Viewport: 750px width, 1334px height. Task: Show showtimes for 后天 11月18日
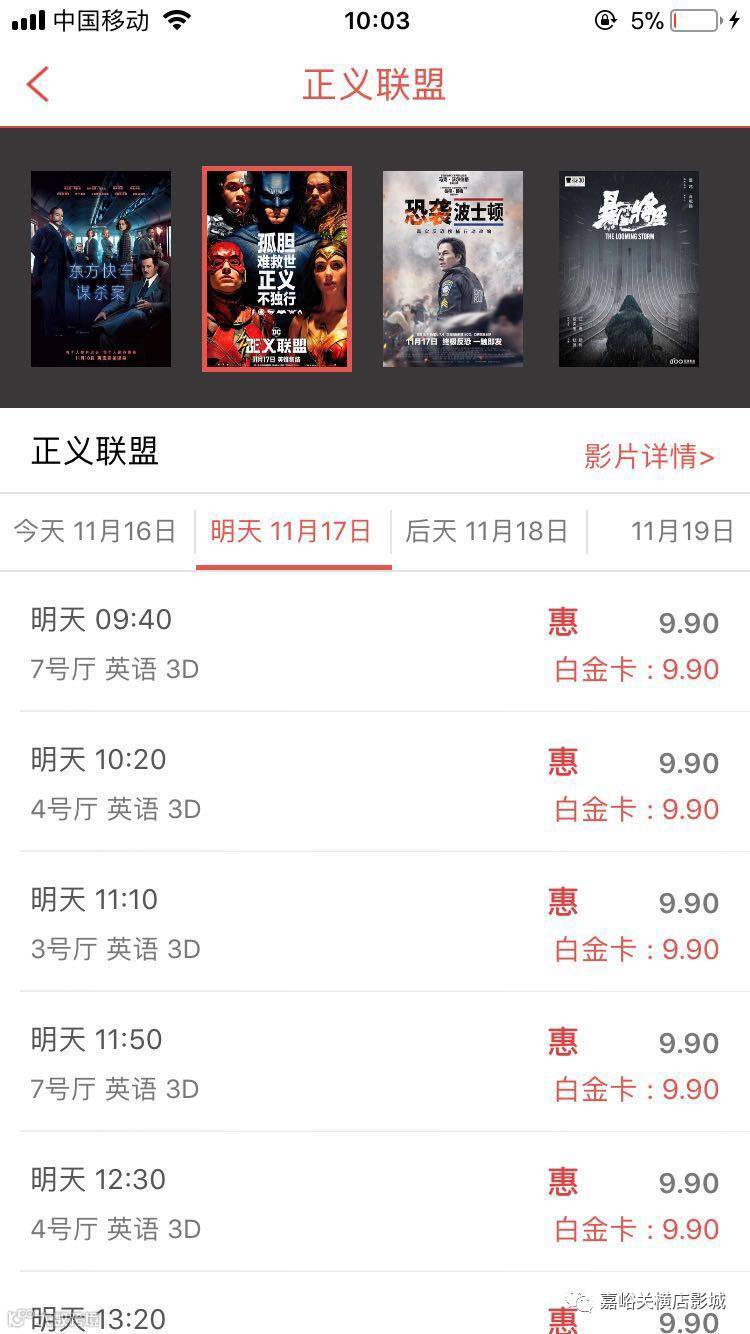(x=487, y=531)
